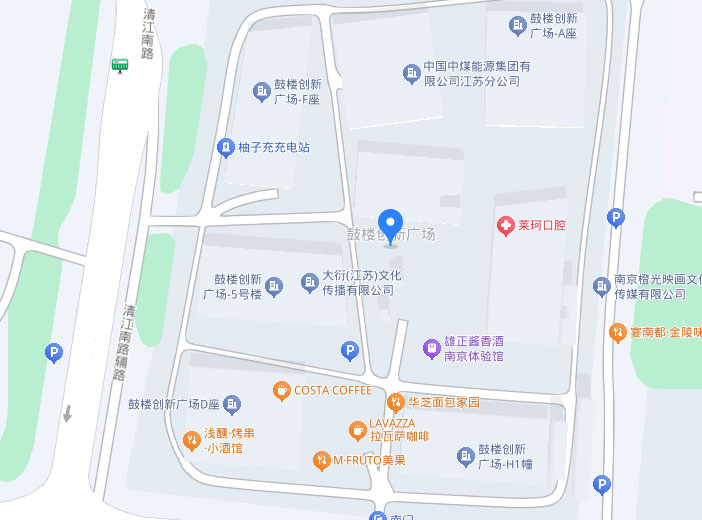Select the COSTA COFFEE marker
The height and width of the screenshot is (520, 702).
282,390
